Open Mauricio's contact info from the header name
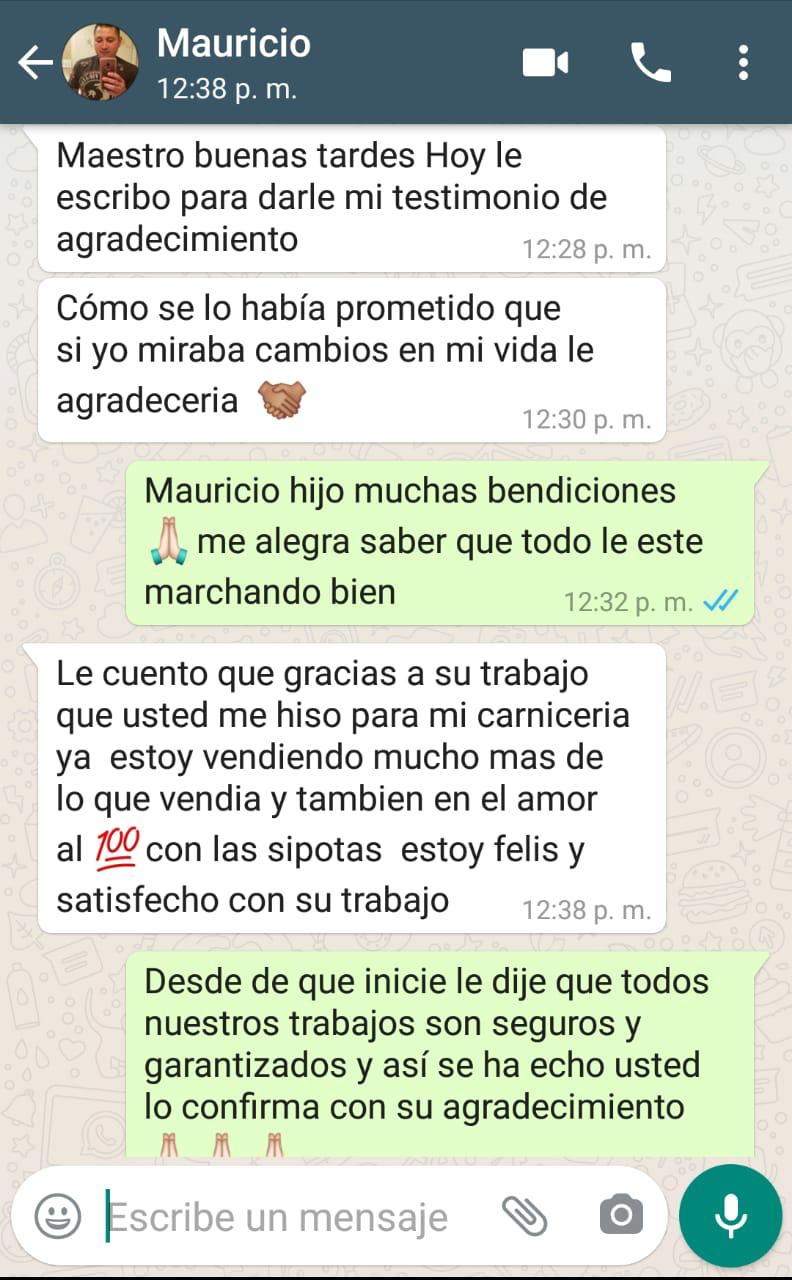Viewport: 792px width, 1280px height. tap(234, 44)
